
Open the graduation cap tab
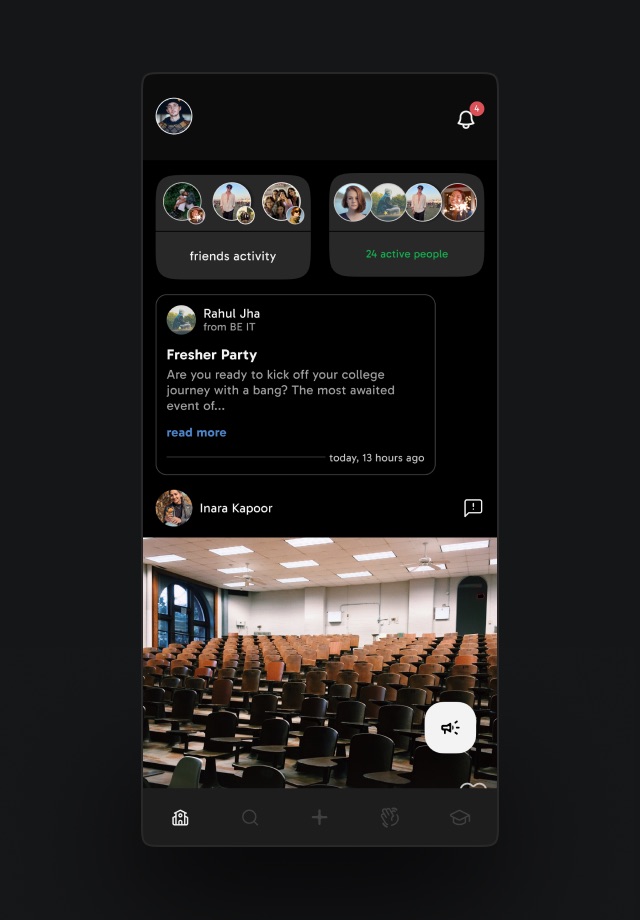point(459,818)
